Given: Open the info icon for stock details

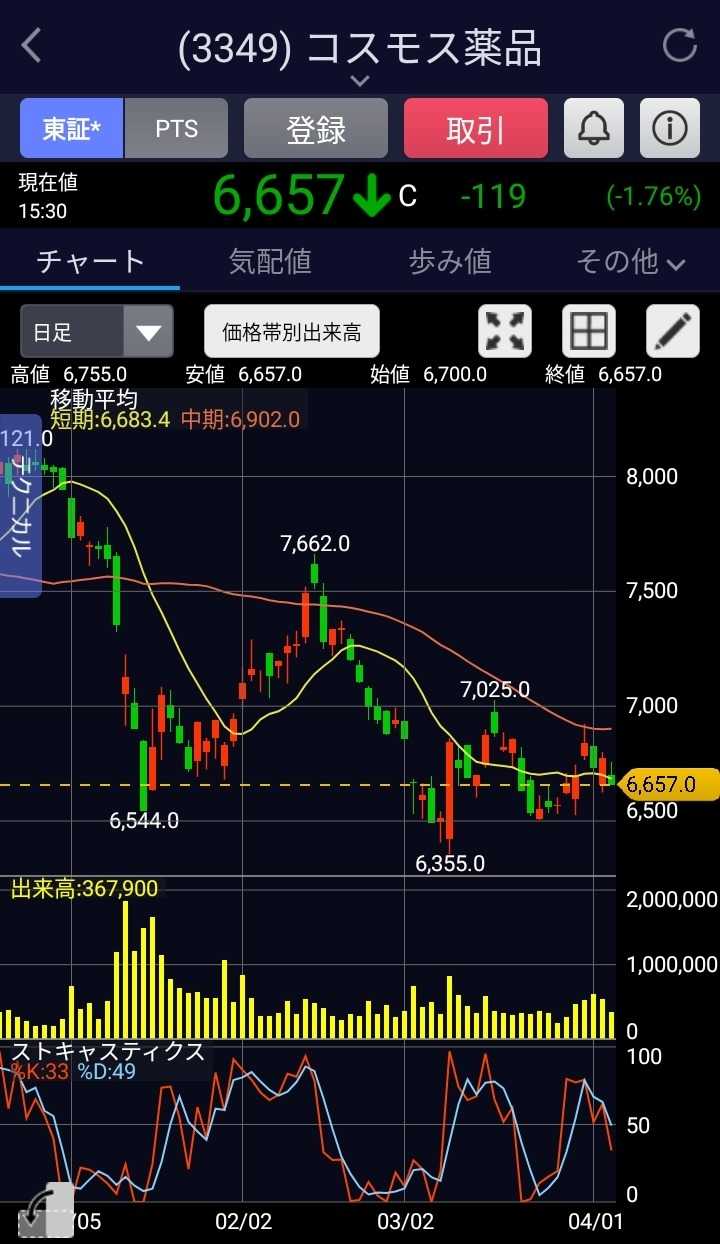Looking at the screenshot, I should pos(670,128).
